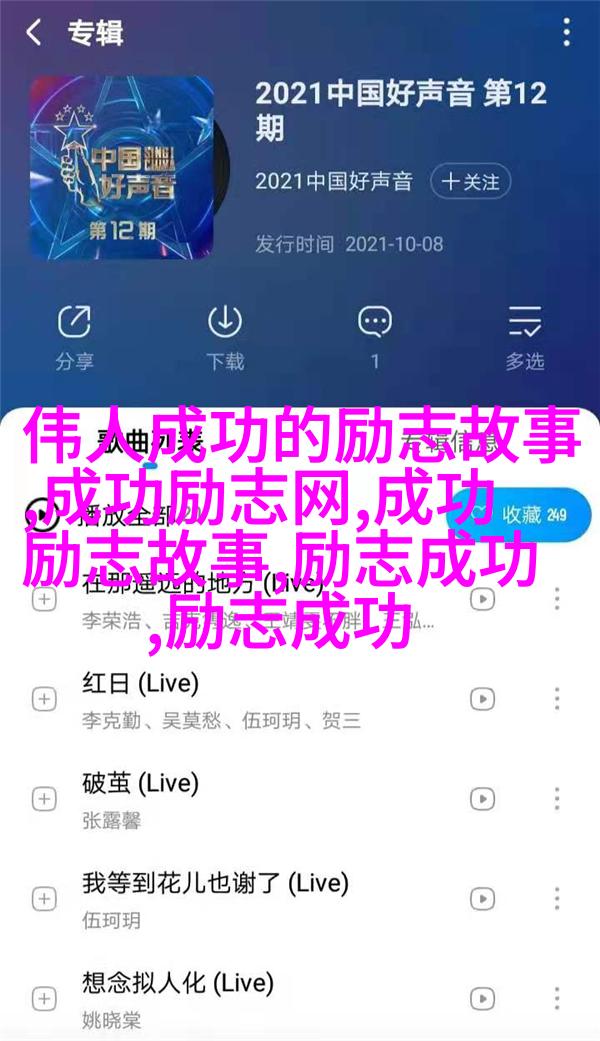Add 想念拟人化 to a playlist
This screenshot has height=1041, width=600.
44,996
